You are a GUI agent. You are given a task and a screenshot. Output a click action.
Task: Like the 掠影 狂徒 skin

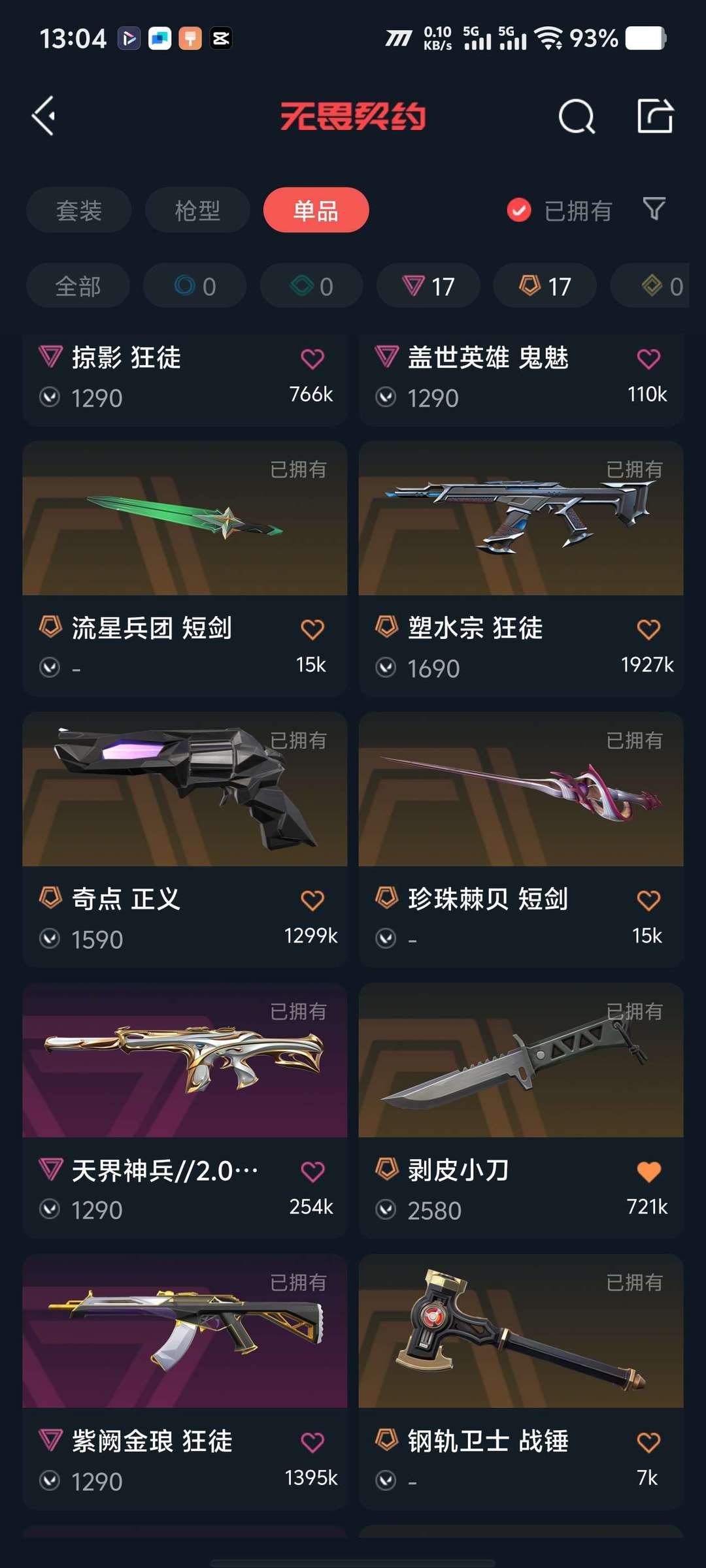[312, 359]
